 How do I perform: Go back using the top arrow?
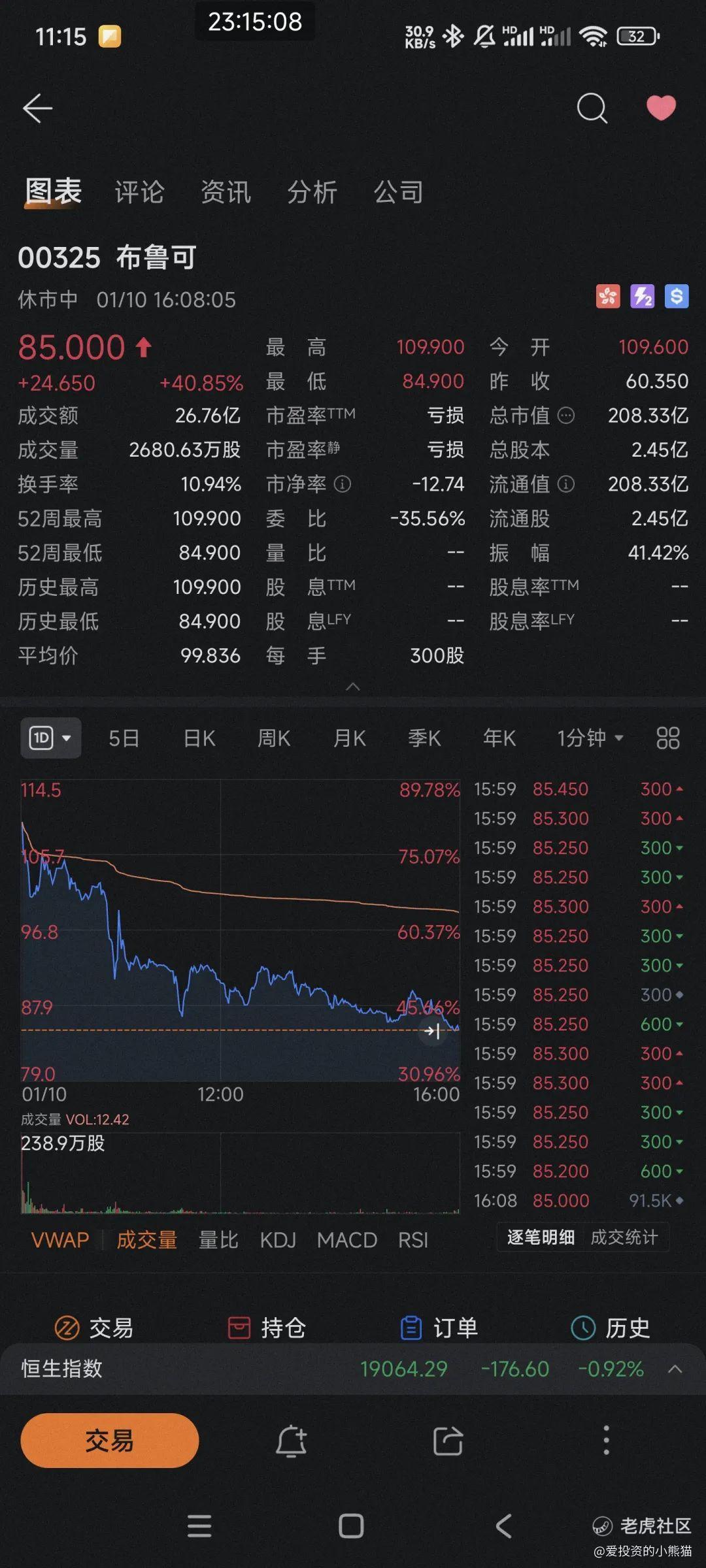(x=37, y=108)
